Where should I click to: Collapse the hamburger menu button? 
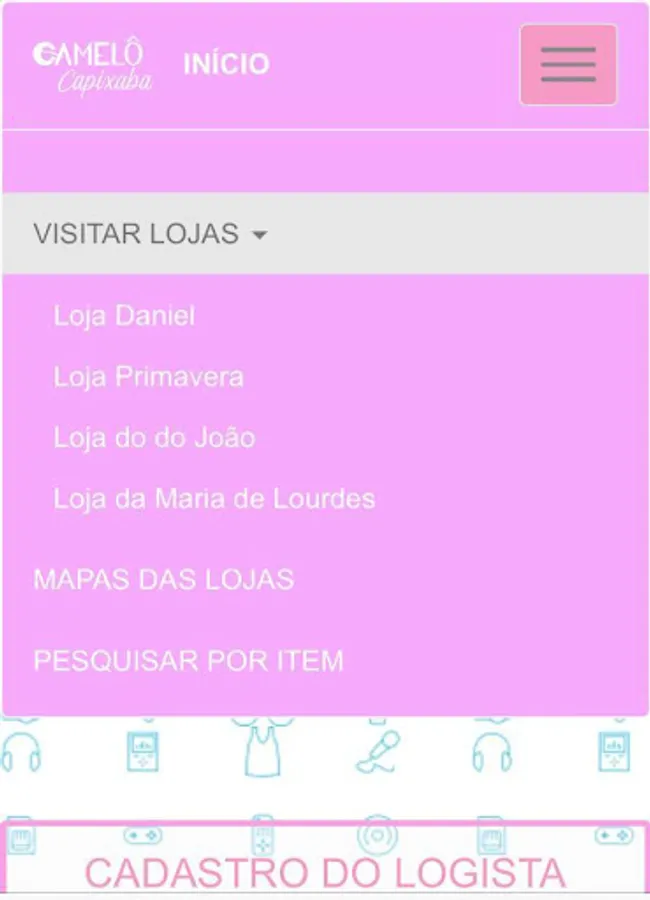pyautogui.click(x=568, y=64)
